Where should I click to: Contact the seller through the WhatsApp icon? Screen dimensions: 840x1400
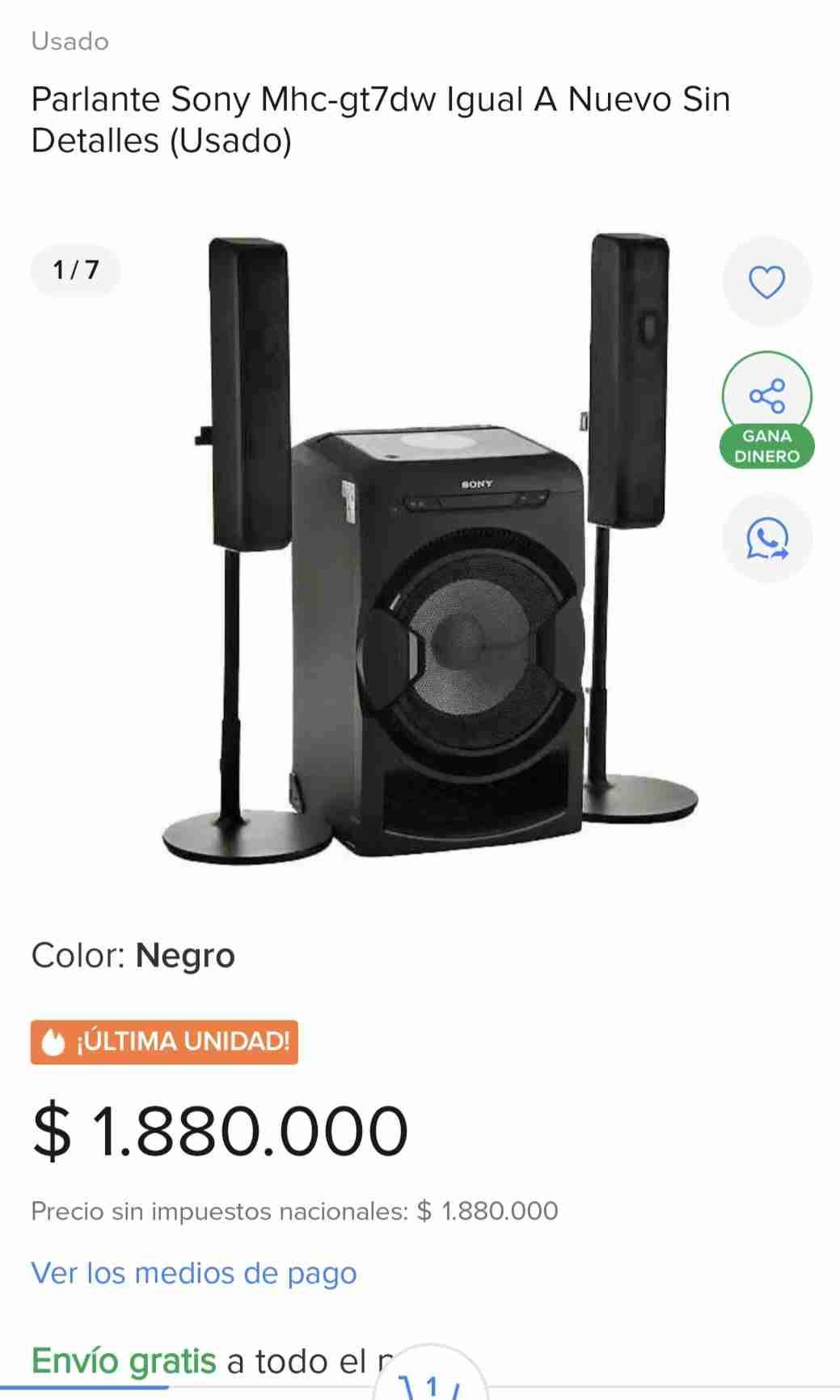tap(766, 538)
